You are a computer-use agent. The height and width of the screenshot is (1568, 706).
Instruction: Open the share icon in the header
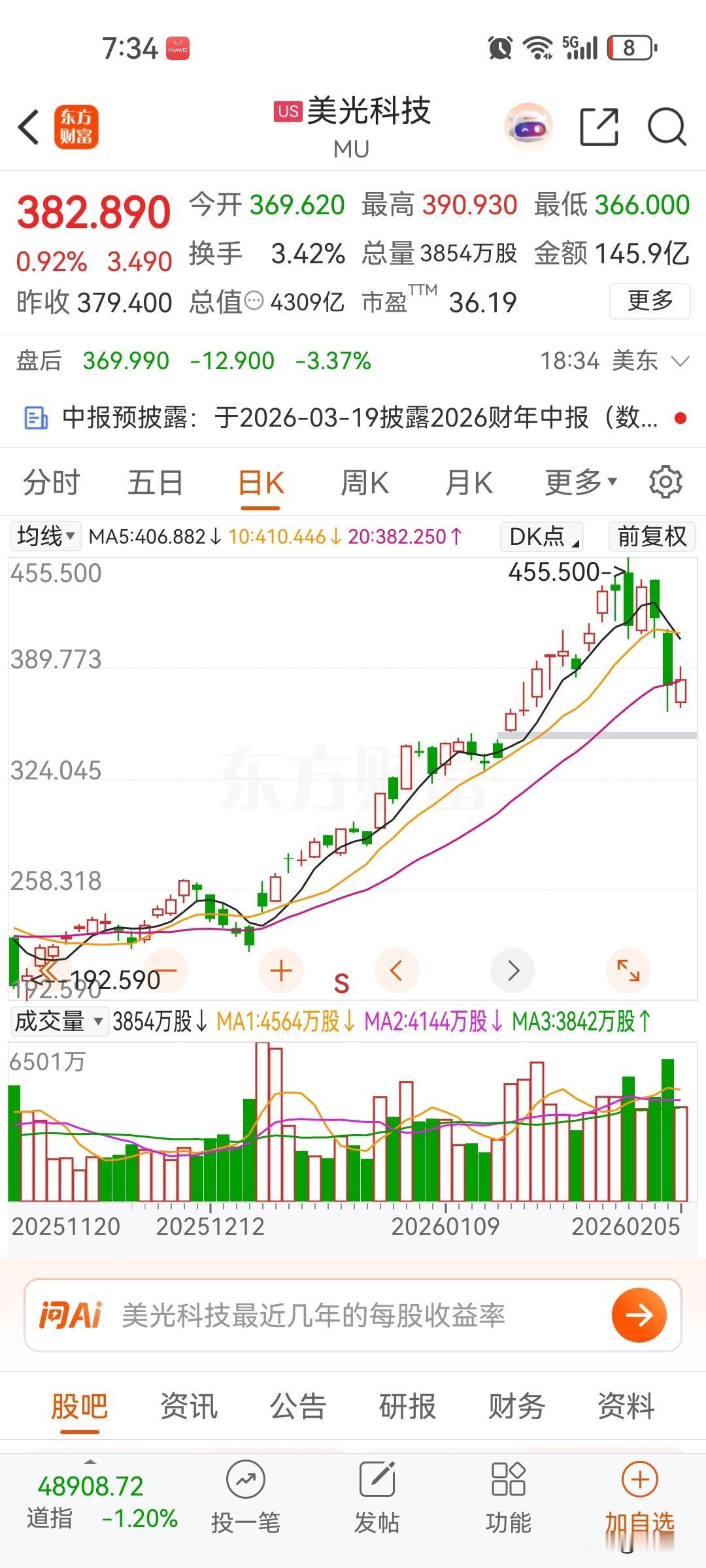599,125
